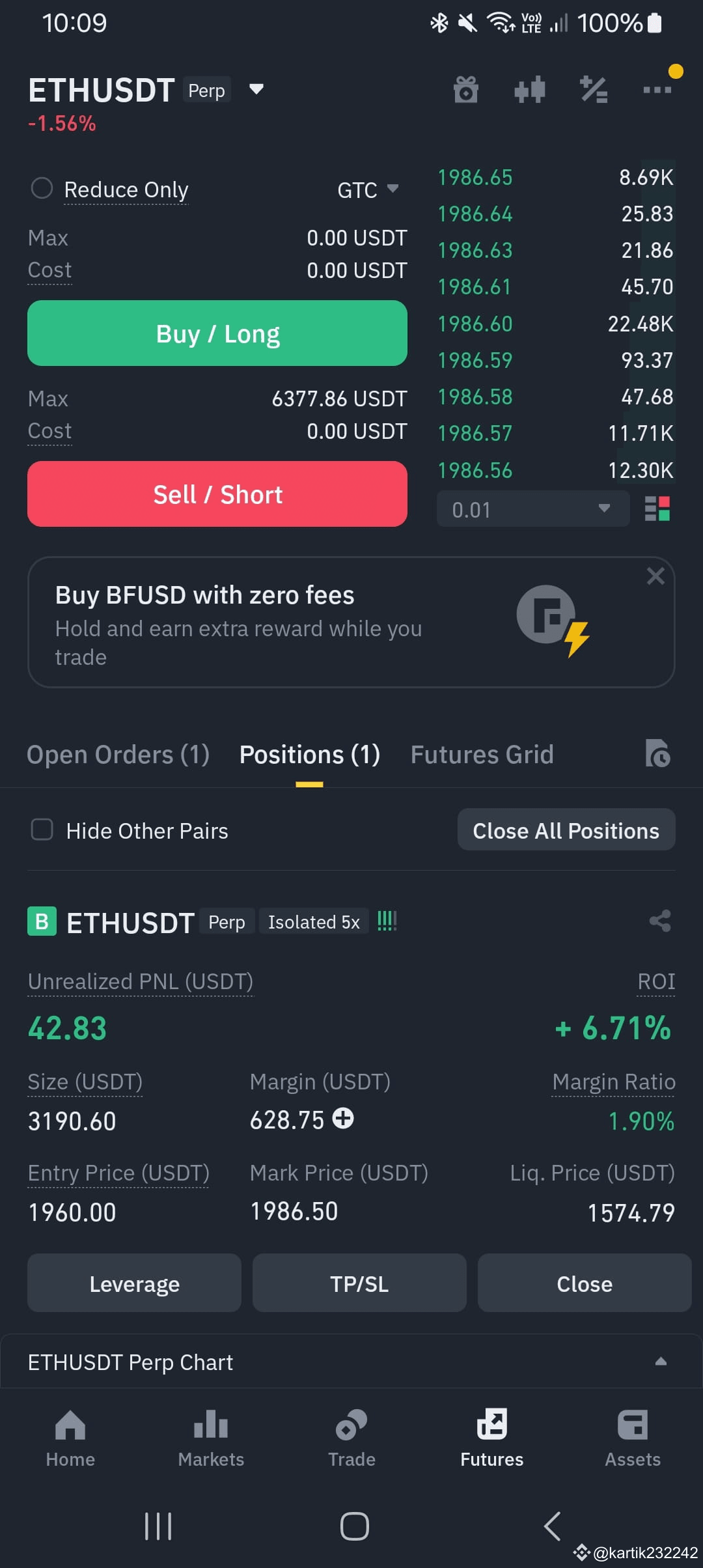
Task: Switch to the Open Orders tab
Action: click(117, 754)
